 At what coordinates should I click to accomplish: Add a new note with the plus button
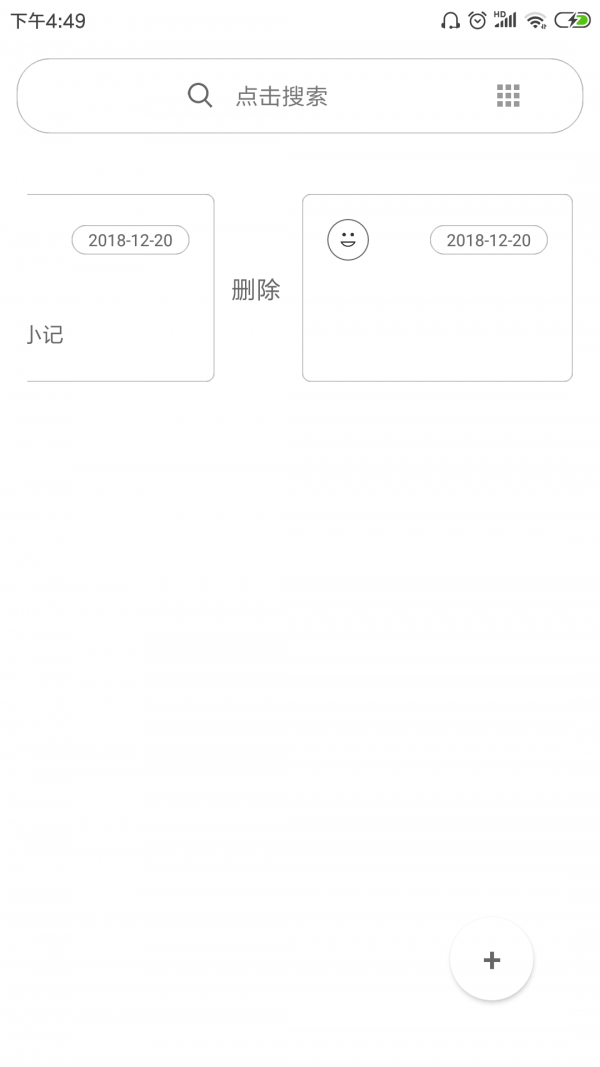tap(491, 960)
